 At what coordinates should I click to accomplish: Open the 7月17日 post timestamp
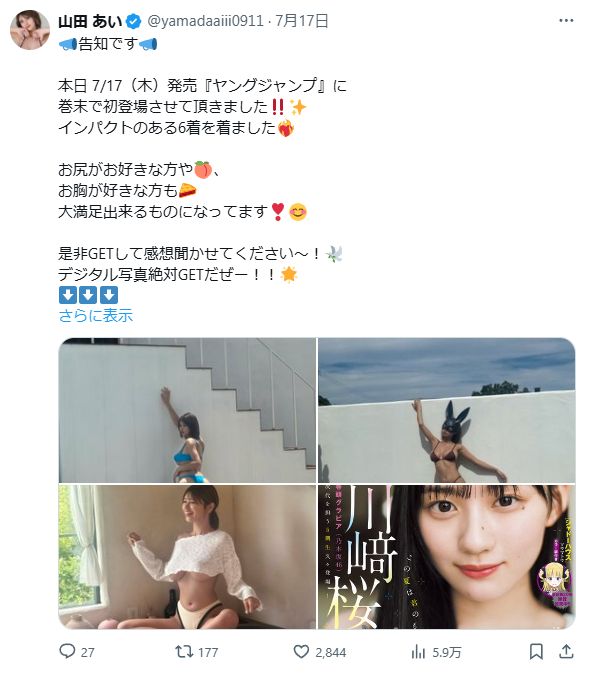point(302,21)
